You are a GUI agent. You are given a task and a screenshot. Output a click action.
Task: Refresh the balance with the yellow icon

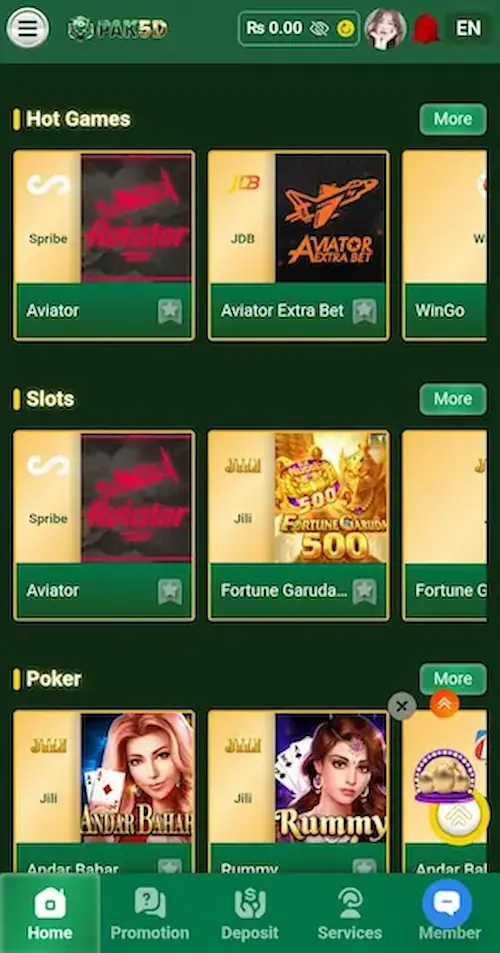345,29
